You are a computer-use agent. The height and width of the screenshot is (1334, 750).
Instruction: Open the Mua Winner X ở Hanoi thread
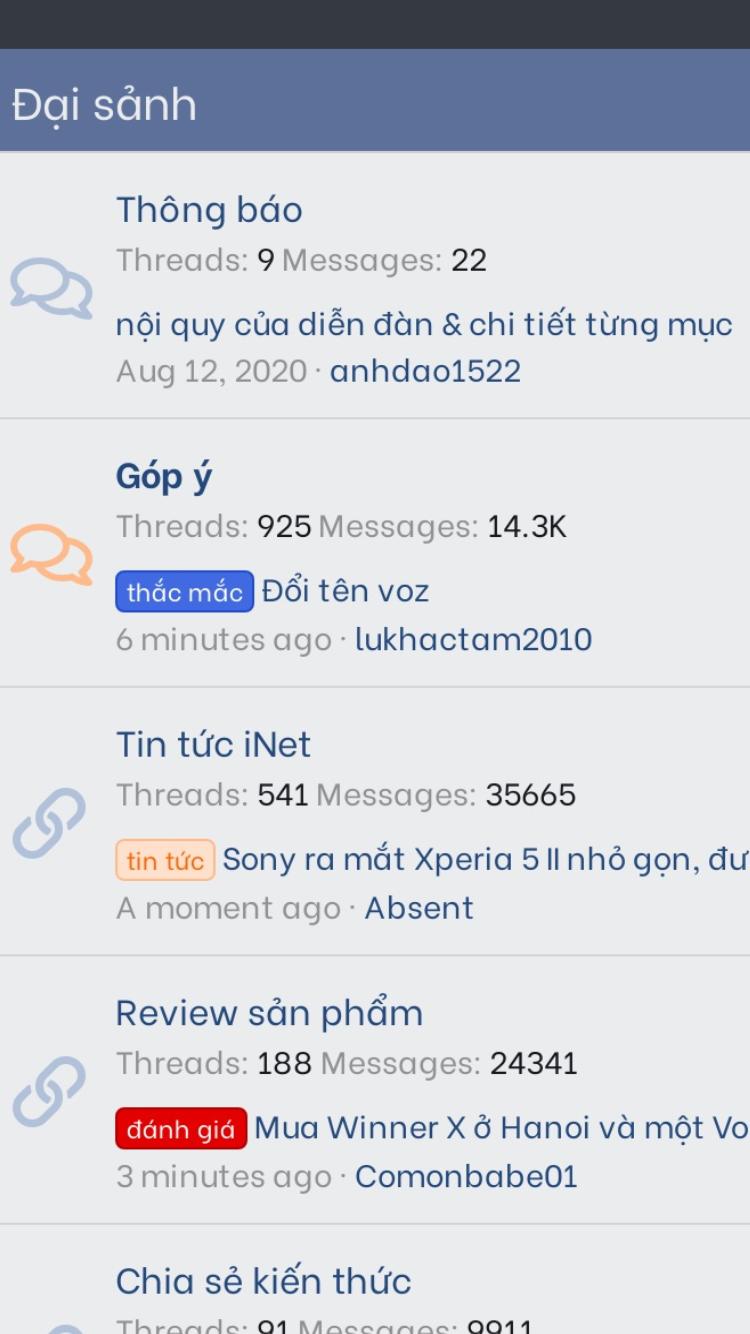click(501, 1128)
